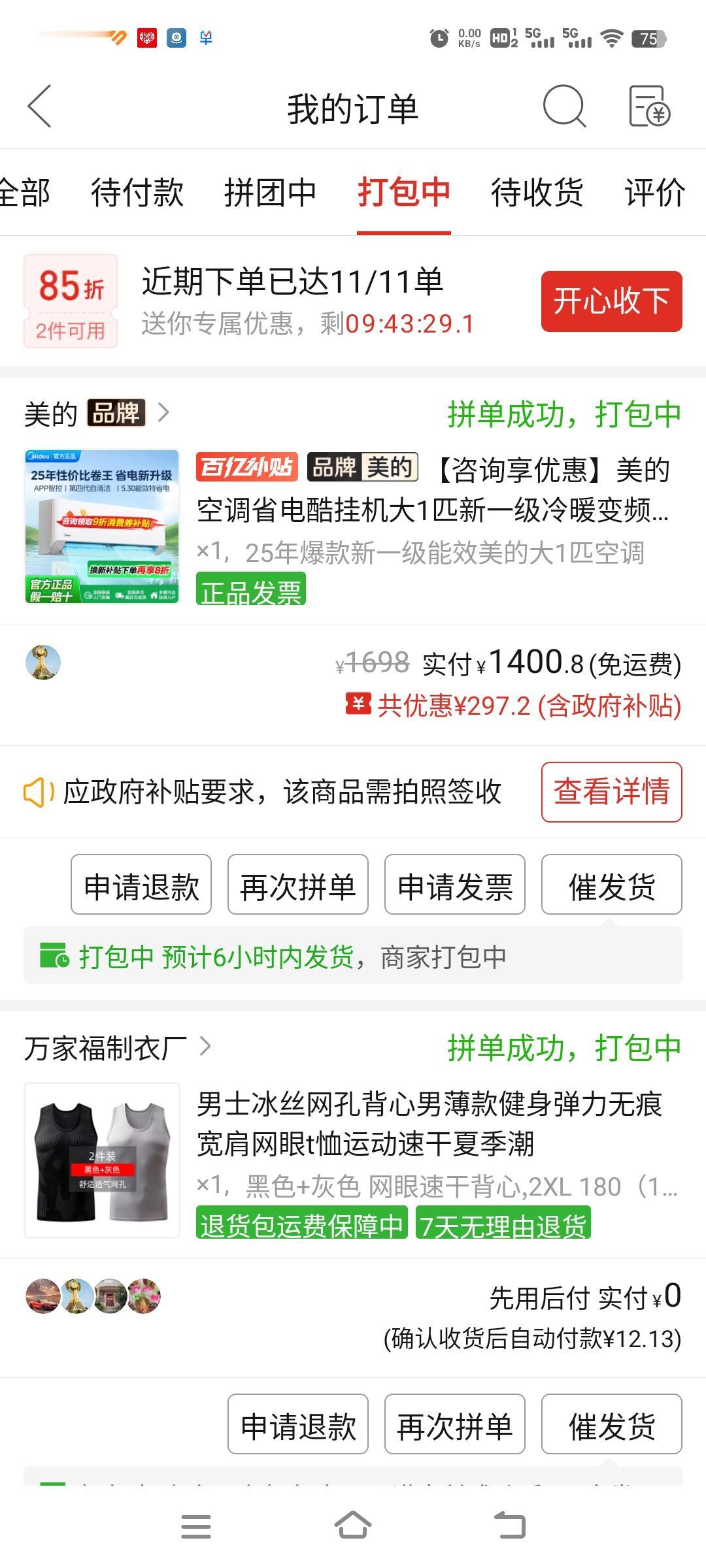Switch to the 待收货 tab
This screenshot has width=706, height=1568.
pyautogui.click(x=535, y=192)
